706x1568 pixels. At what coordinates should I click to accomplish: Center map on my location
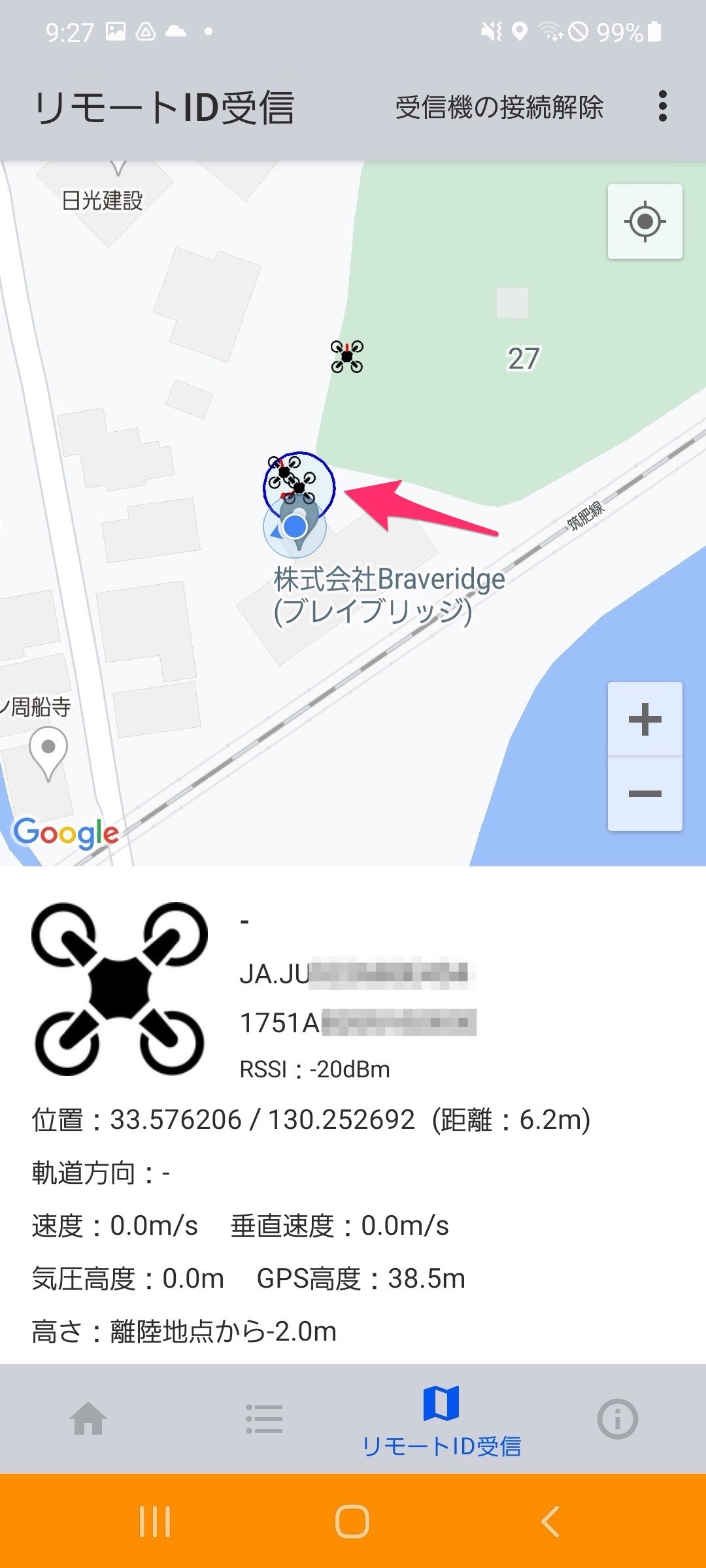[645, 221]
